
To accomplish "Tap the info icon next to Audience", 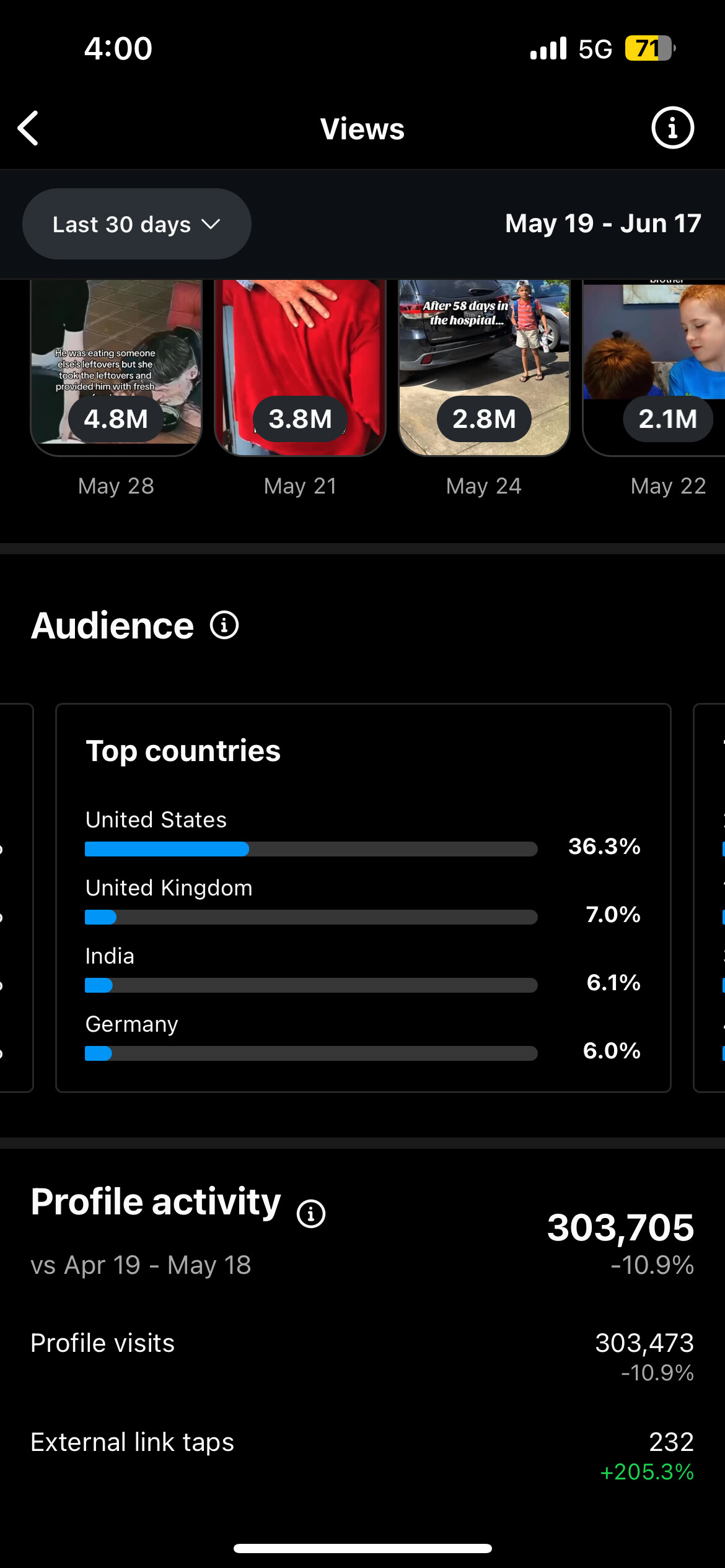I will click(x=224, y=625).
